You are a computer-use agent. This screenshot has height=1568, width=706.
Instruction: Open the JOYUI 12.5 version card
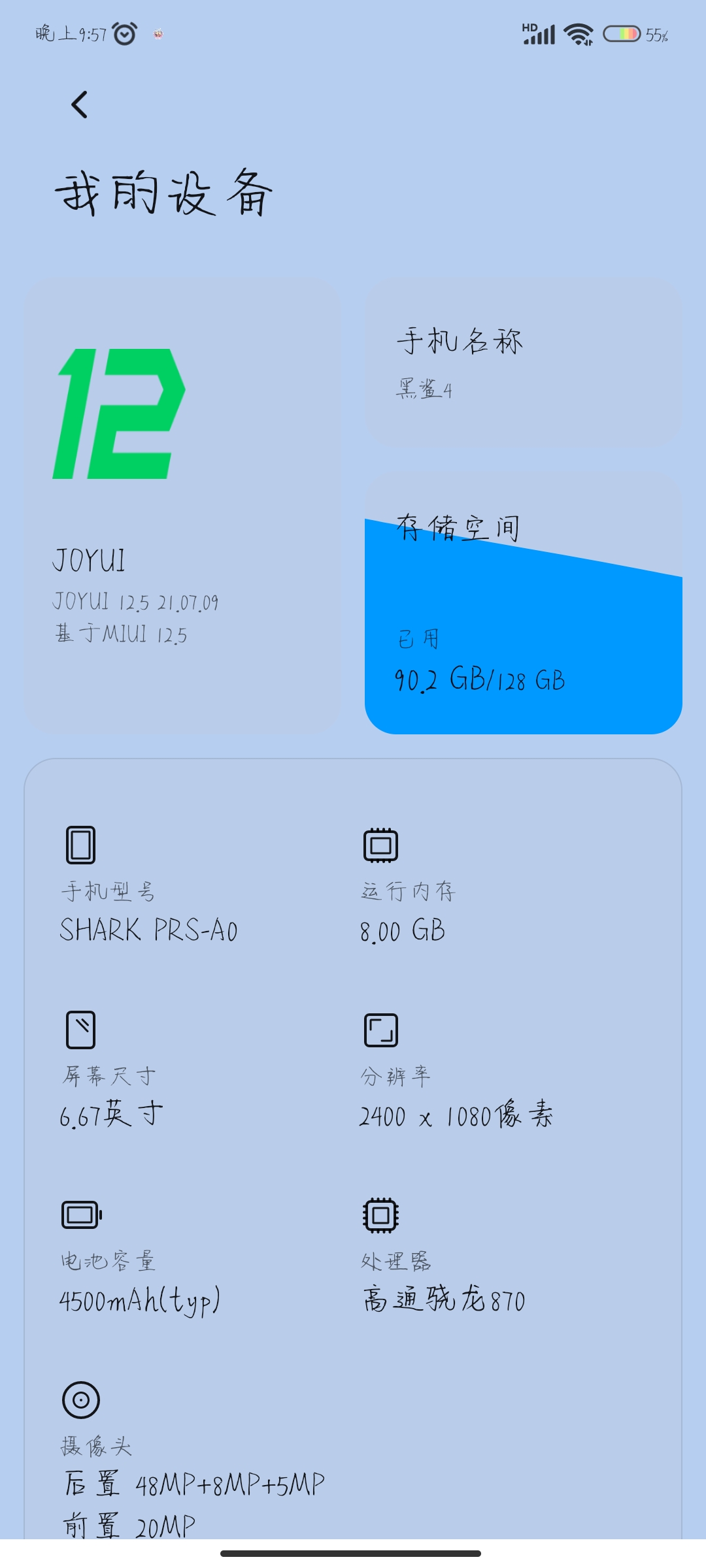click(x=182, y=505)
